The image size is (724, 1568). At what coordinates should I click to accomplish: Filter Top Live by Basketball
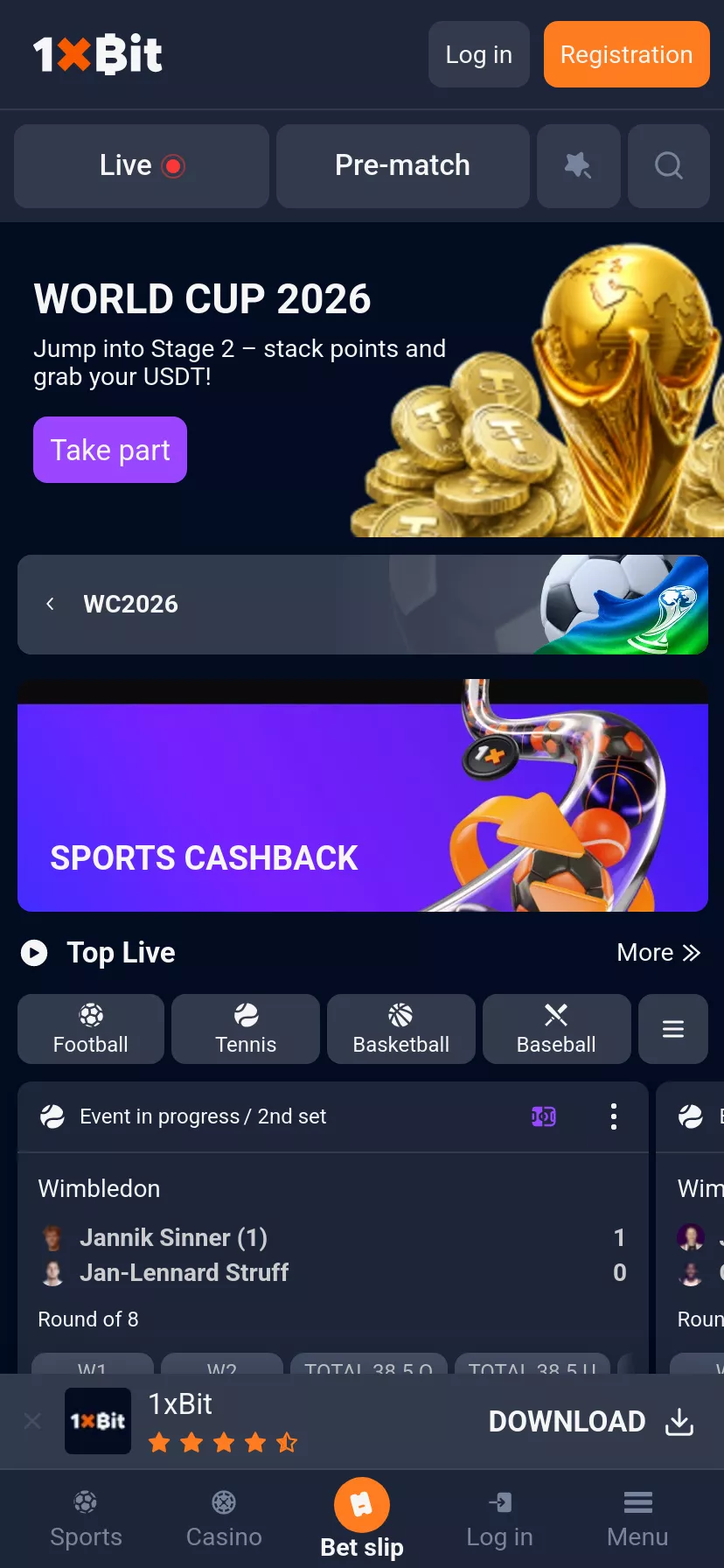pyautogui.click(x=401, y=1029)
